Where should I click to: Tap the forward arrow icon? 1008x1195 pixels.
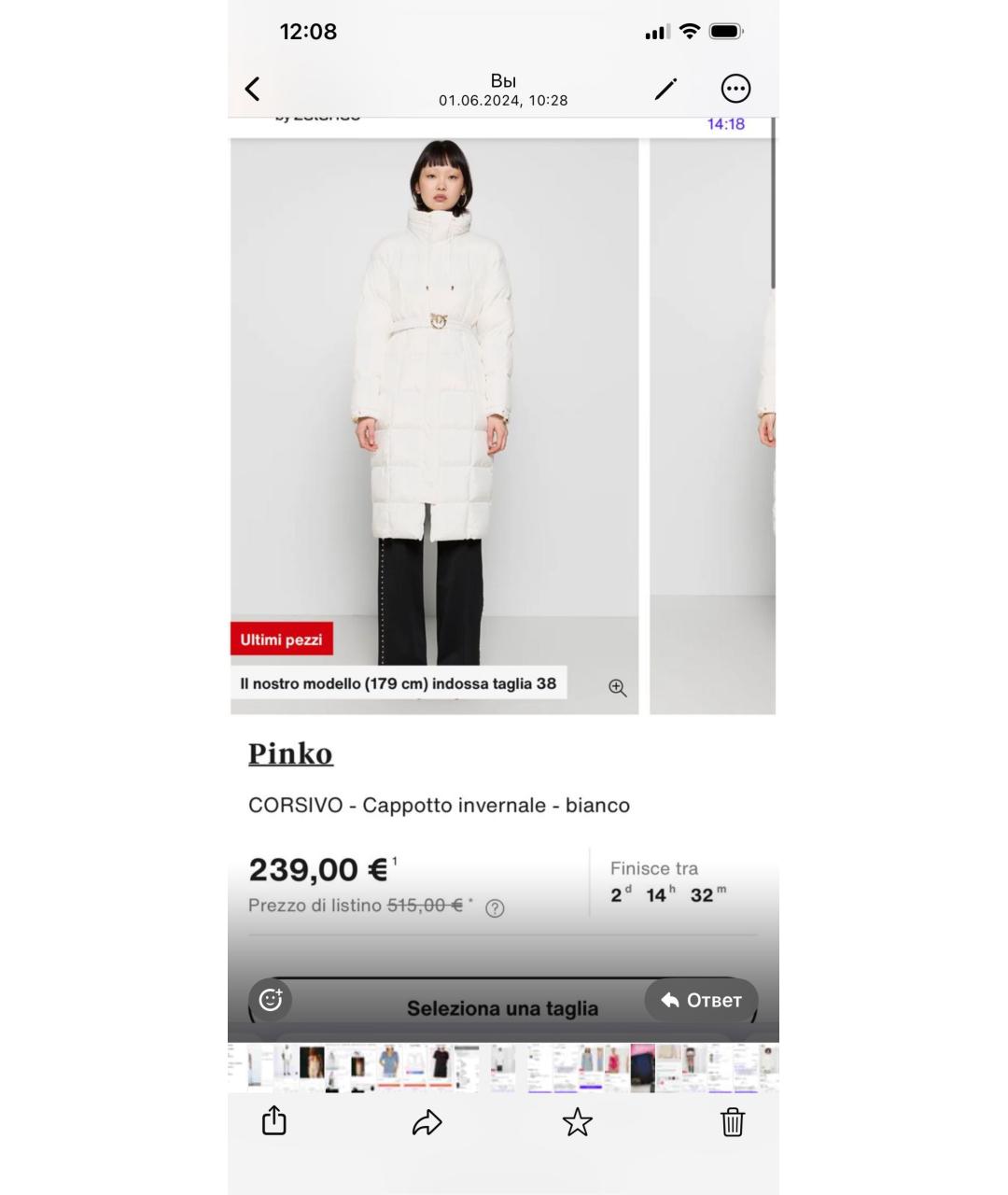pos(428,1123)
